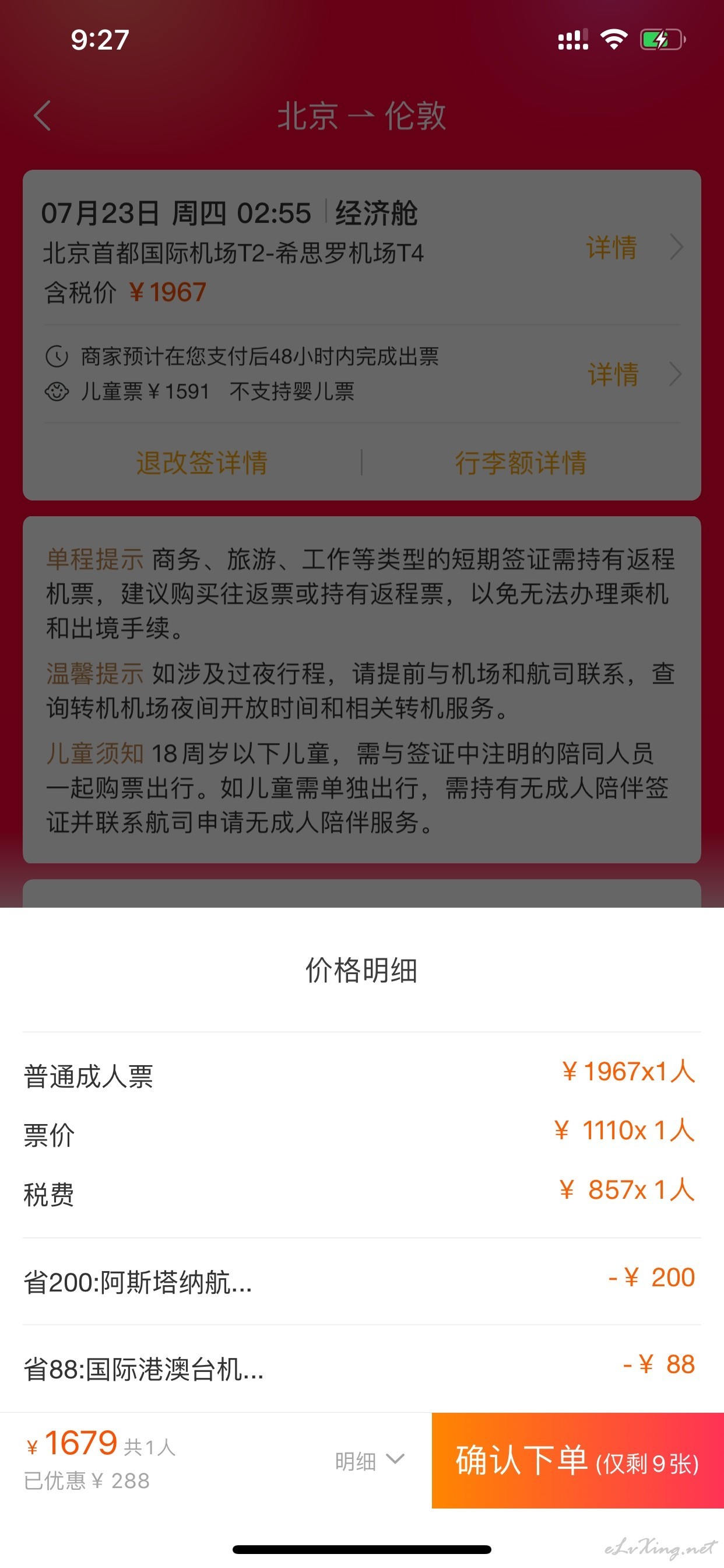Open 退改签详情
The image size is (724, 1568).
(x=201, y=463)
